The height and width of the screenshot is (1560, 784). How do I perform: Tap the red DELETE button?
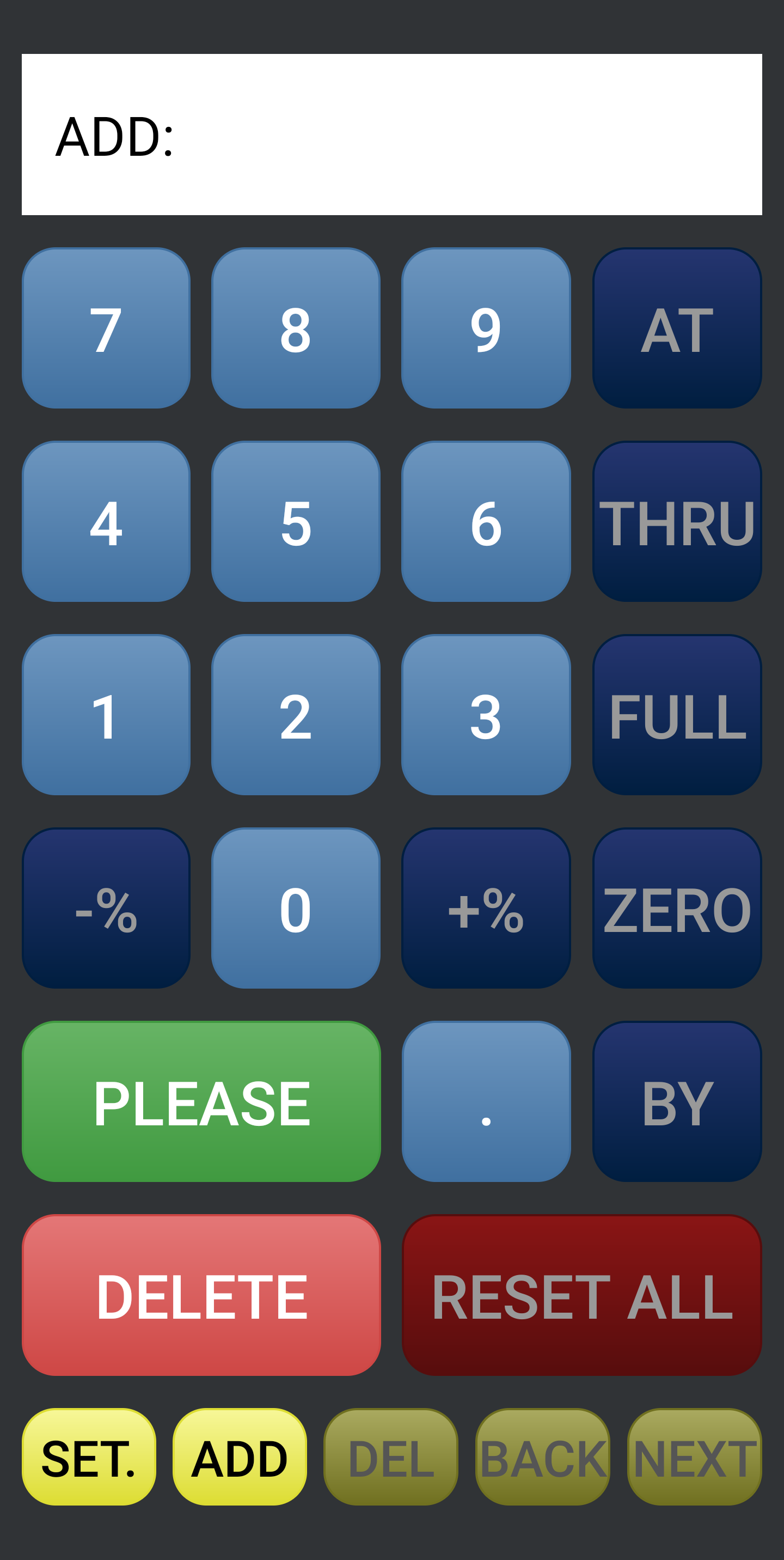[x=201, y=1295]
